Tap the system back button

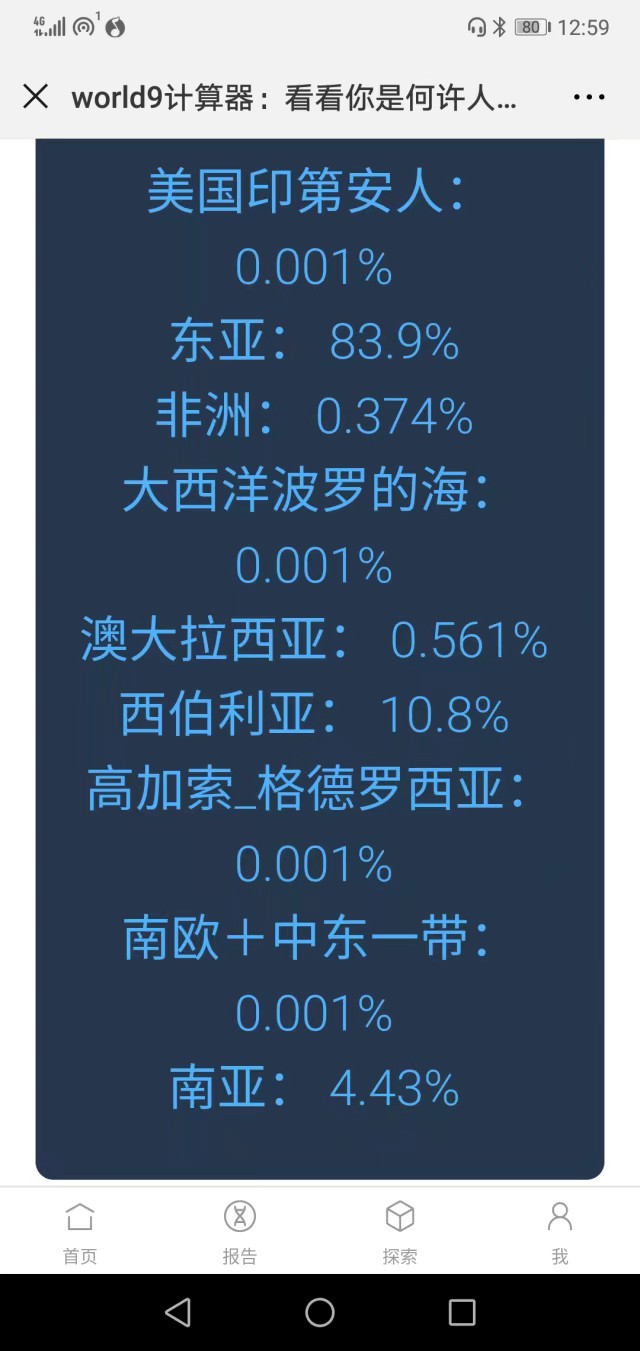(178, 1312)
